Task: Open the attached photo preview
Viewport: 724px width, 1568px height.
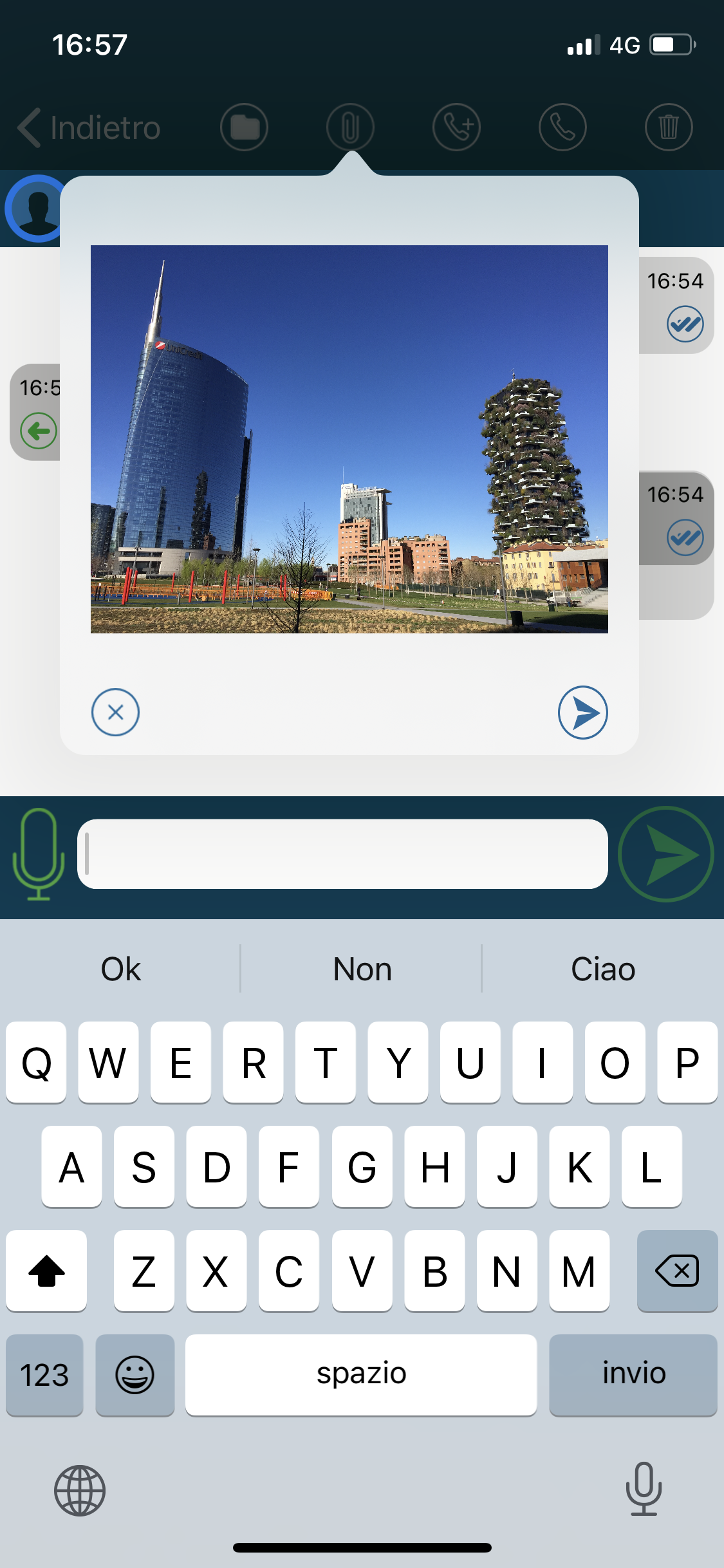Action: tap(349, 439)
